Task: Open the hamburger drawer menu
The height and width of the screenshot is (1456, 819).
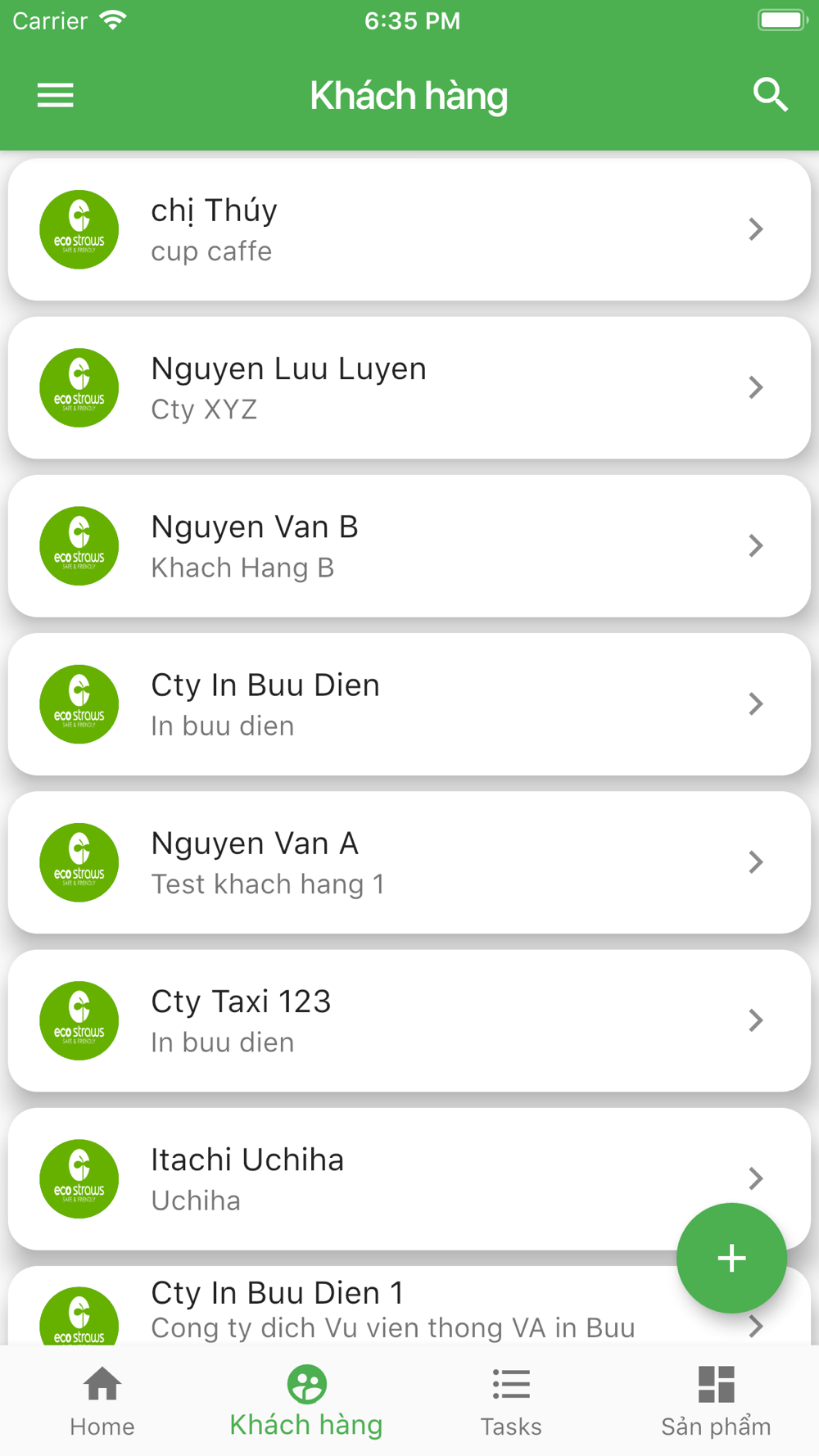Action: (x=56, y=96)
